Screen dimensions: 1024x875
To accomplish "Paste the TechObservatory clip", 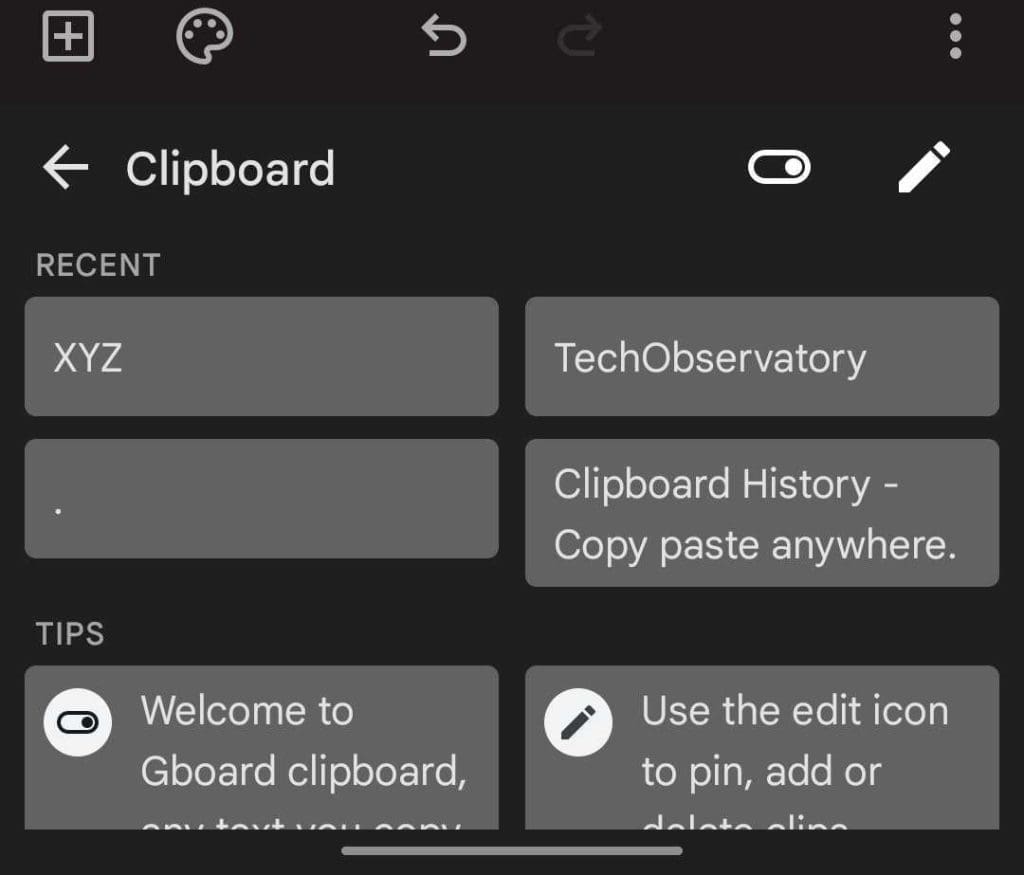I will coord(761,356).
